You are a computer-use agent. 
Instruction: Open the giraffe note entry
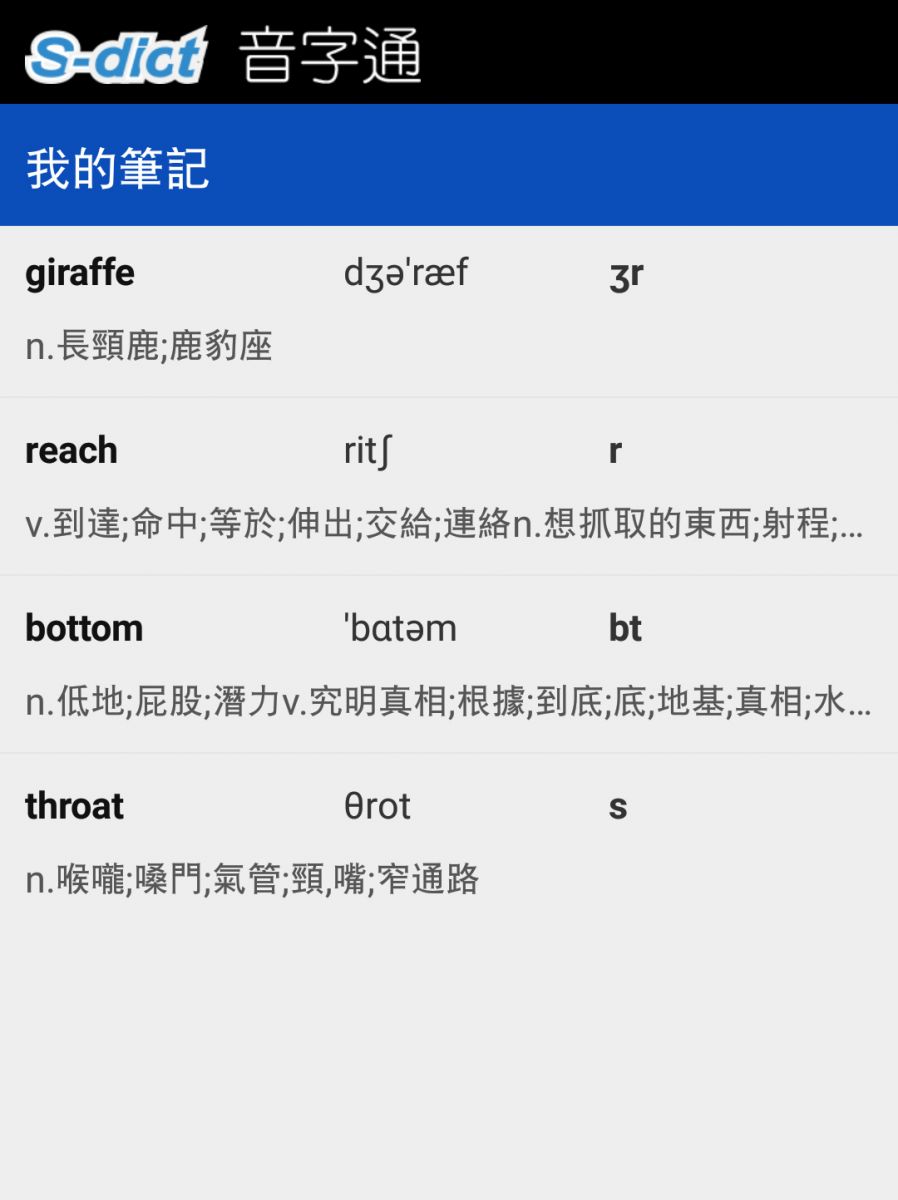pyautogui.click(x=448, y=311)
